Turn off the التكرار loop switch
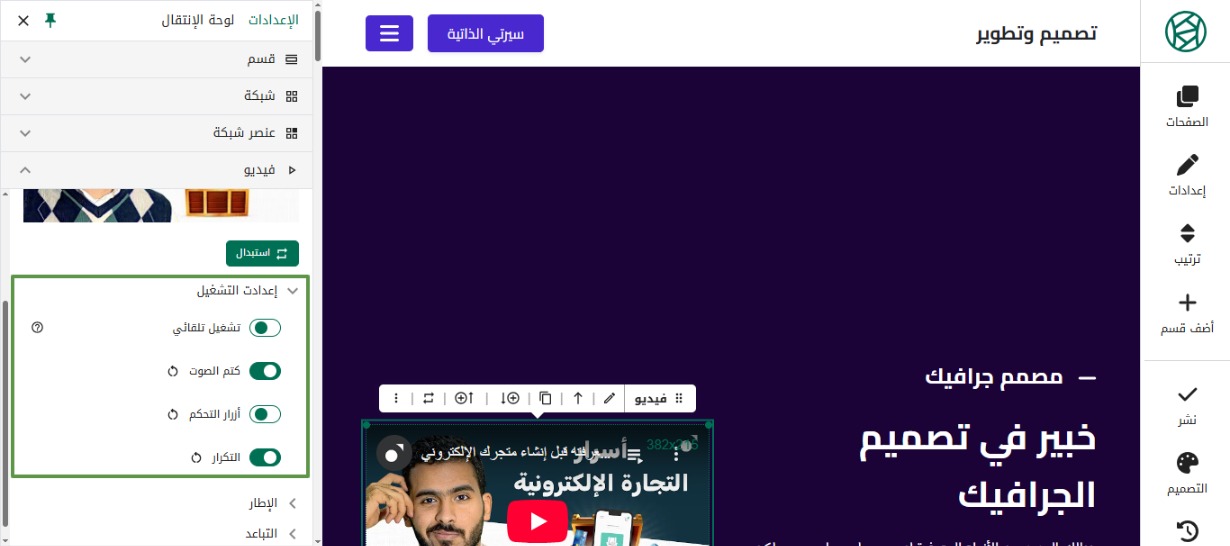The height and width of the screenshot is (546, 1230). tap(265, 457)
